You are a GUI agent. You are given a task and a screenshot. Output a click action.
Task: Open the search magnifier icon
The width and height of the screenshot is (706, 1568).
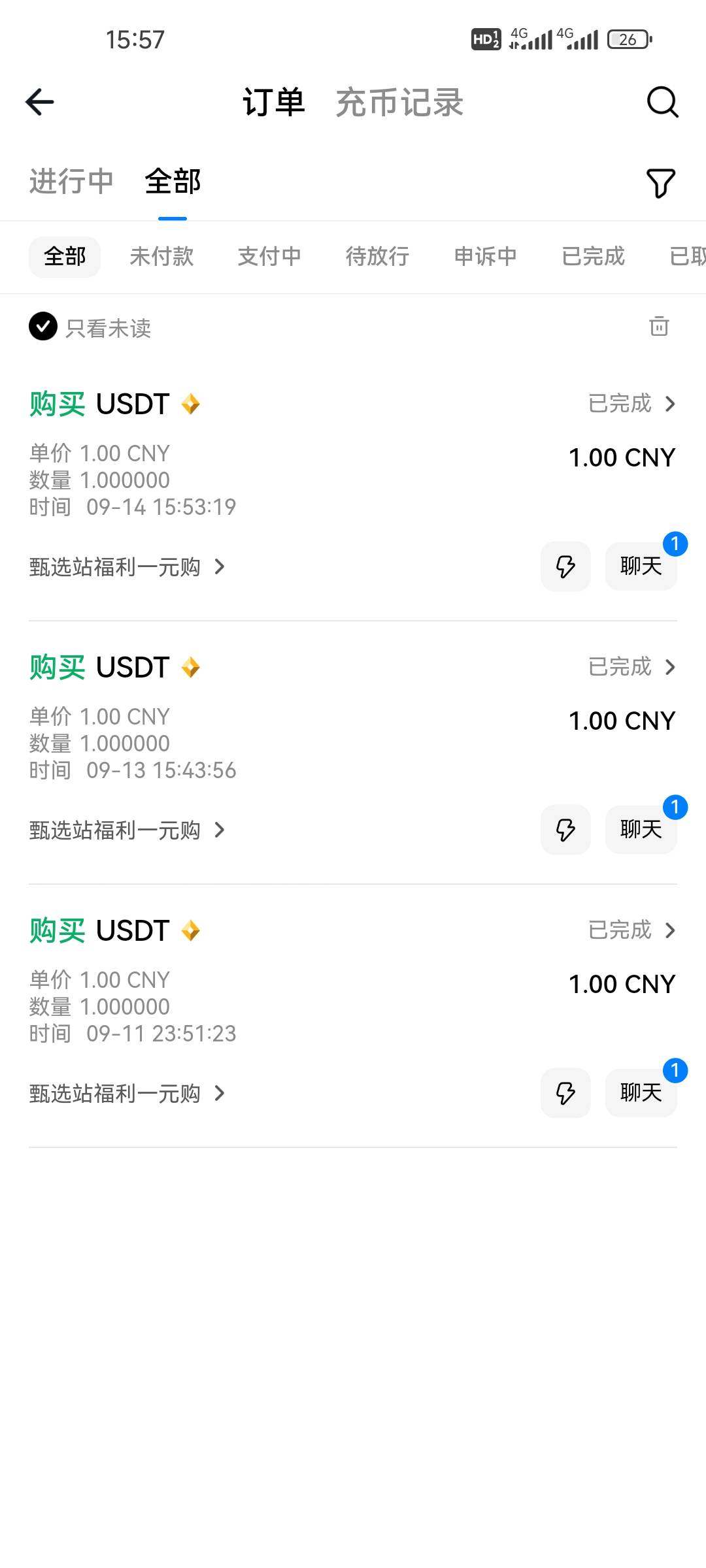pos(663,102)
